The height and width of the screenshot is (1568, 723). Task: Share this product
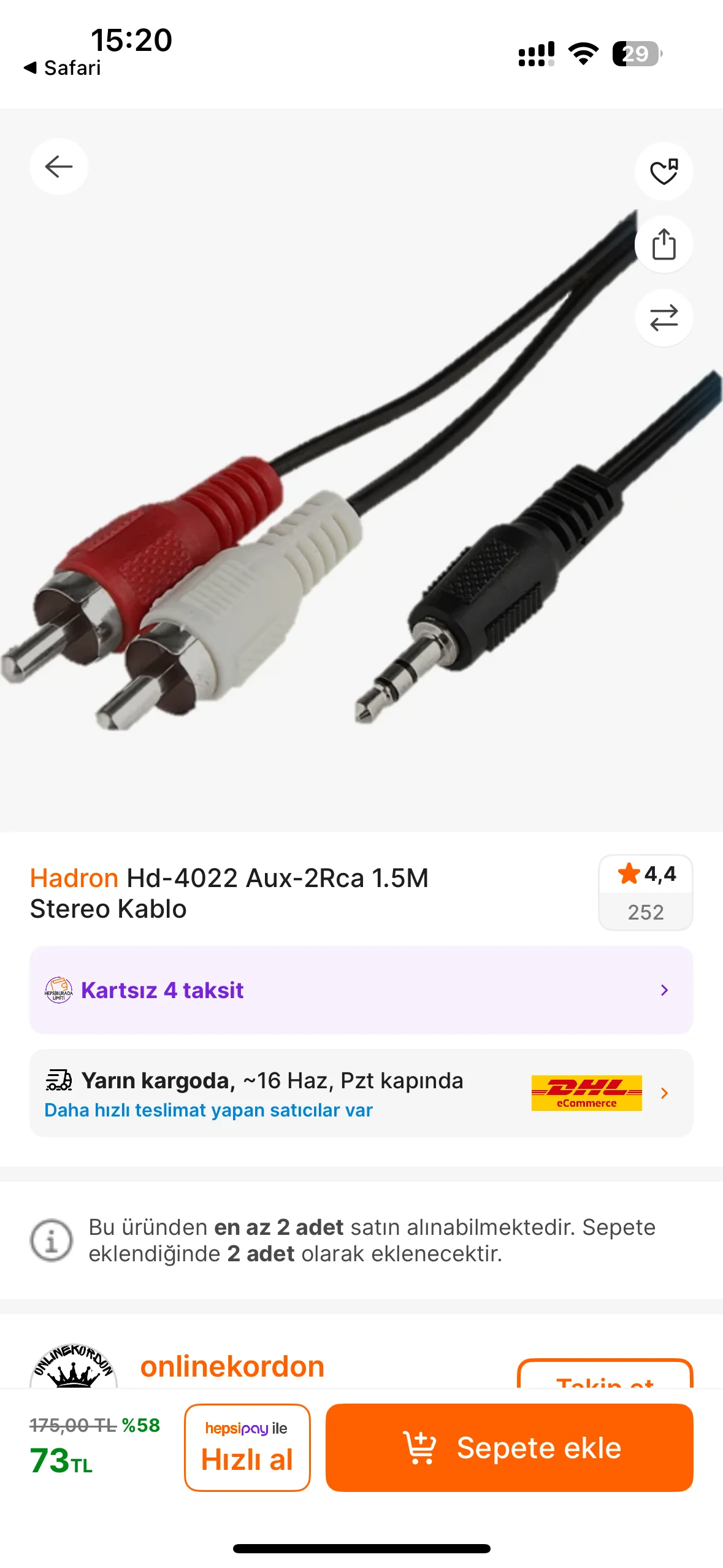[x=664, y=245]
